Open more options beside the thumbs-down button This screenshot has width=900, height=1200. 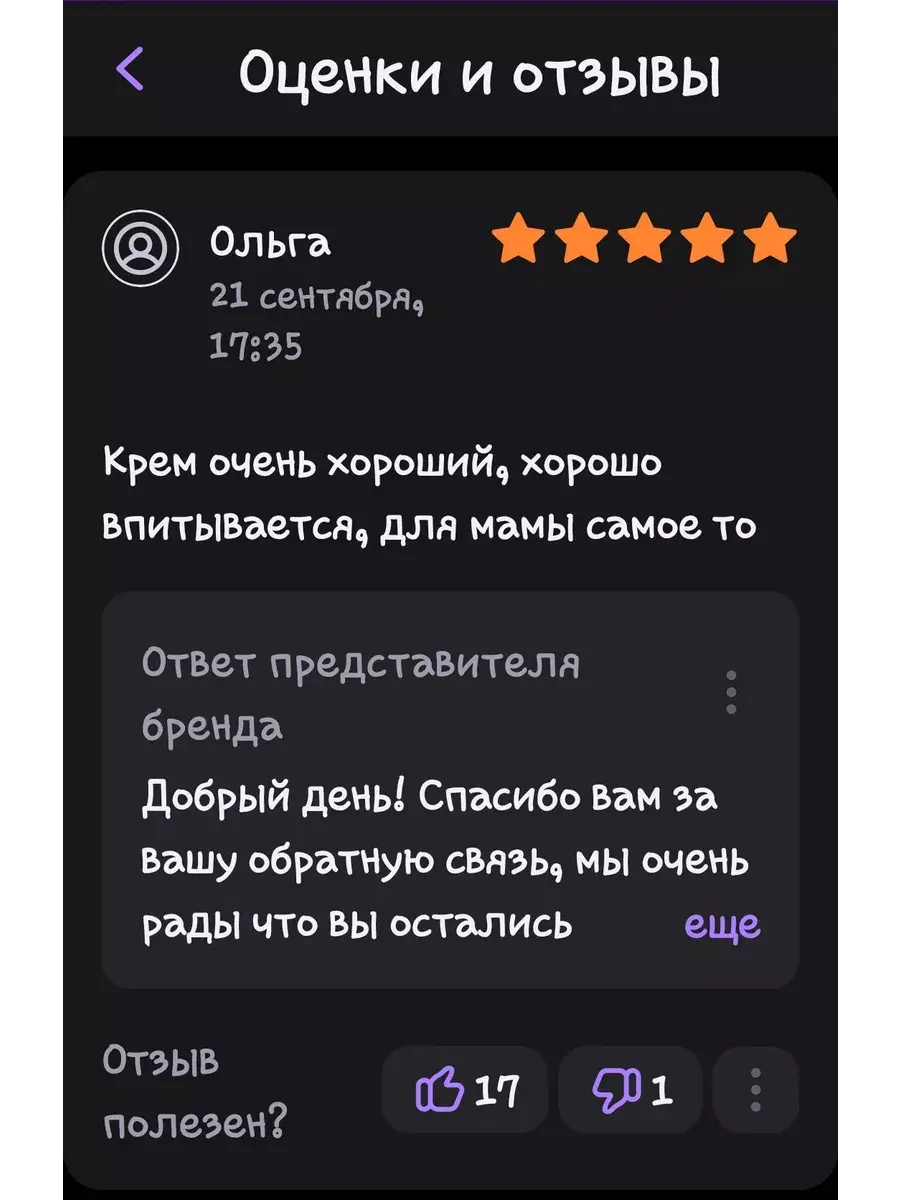(x=756, y=1089)
